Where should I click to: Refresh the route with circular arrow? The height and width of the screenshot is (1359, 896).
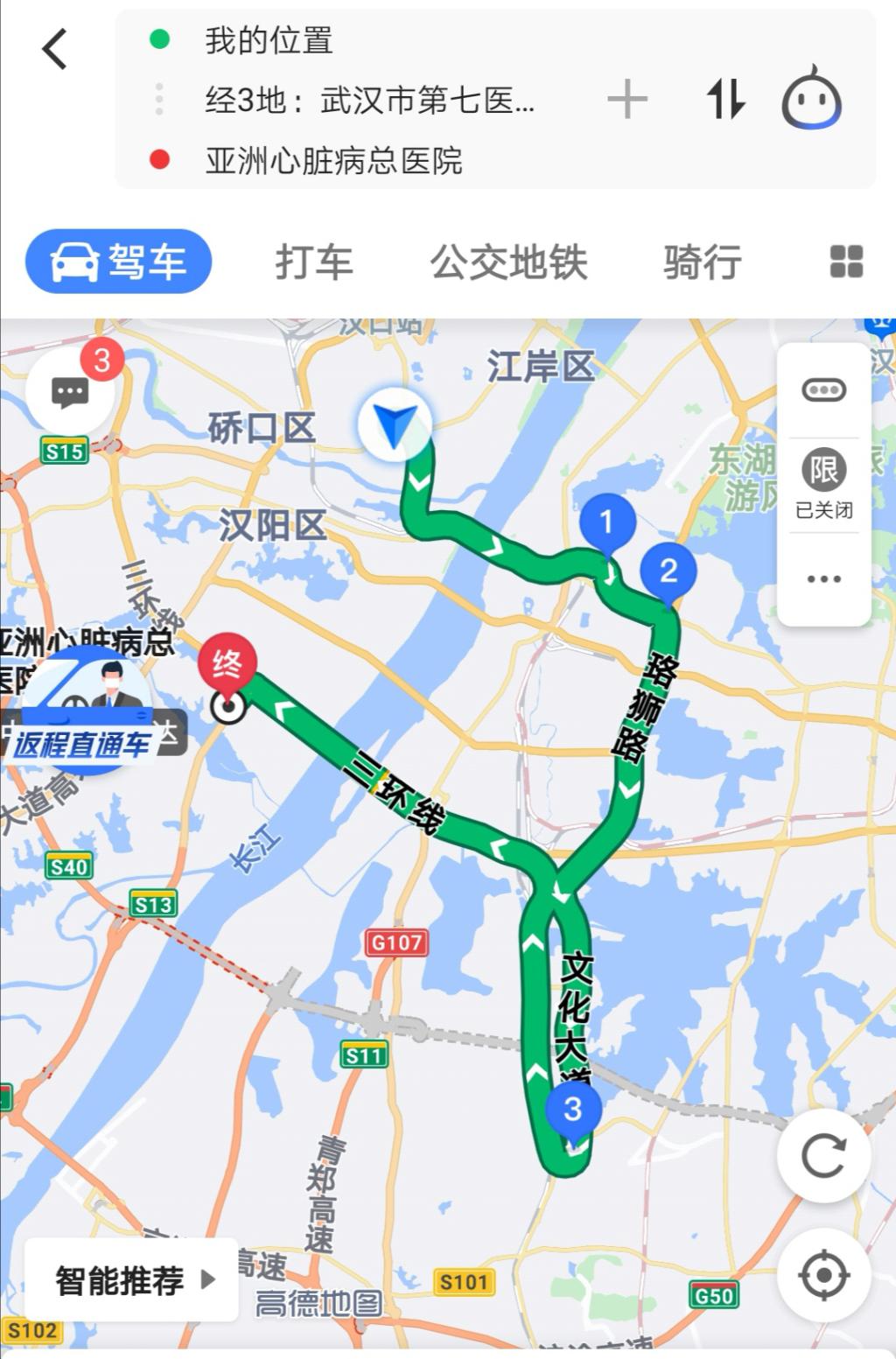[823, 1156]
